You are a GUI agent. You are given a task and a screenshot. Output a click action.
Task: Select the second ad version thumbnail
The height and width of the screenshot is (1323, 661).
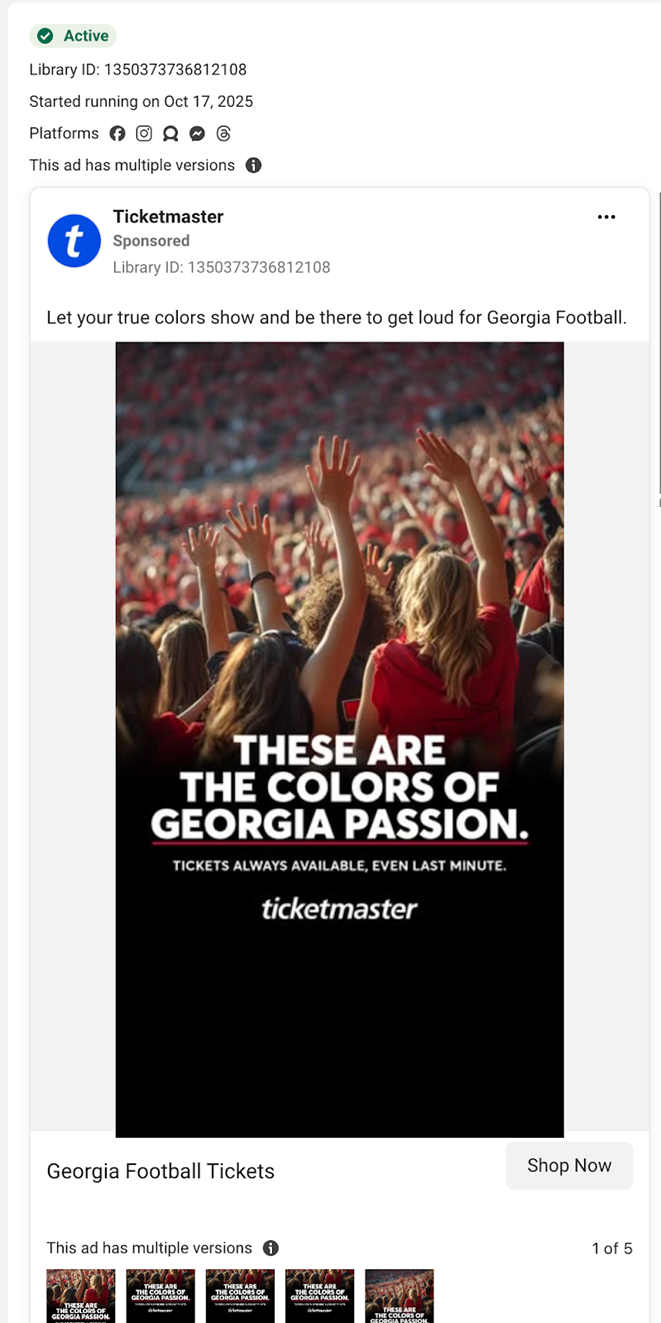[x=160, y=1296]
